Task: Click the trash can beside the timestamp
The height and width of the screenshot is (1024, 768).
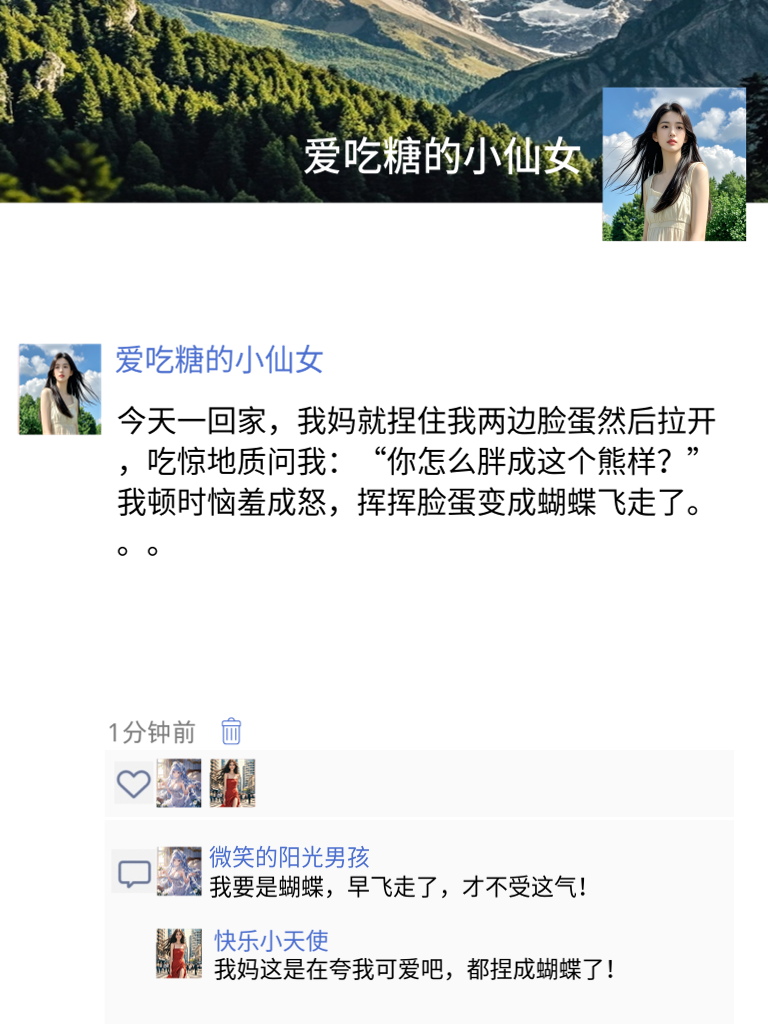Action: point(230,731)
